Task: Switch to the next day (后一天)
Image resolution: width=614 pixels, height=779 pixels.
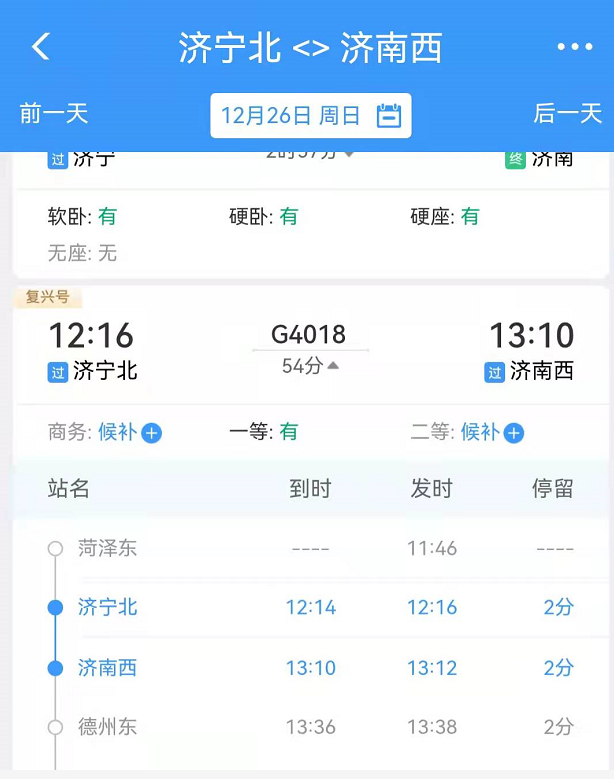Action: (x=567, y=114)
